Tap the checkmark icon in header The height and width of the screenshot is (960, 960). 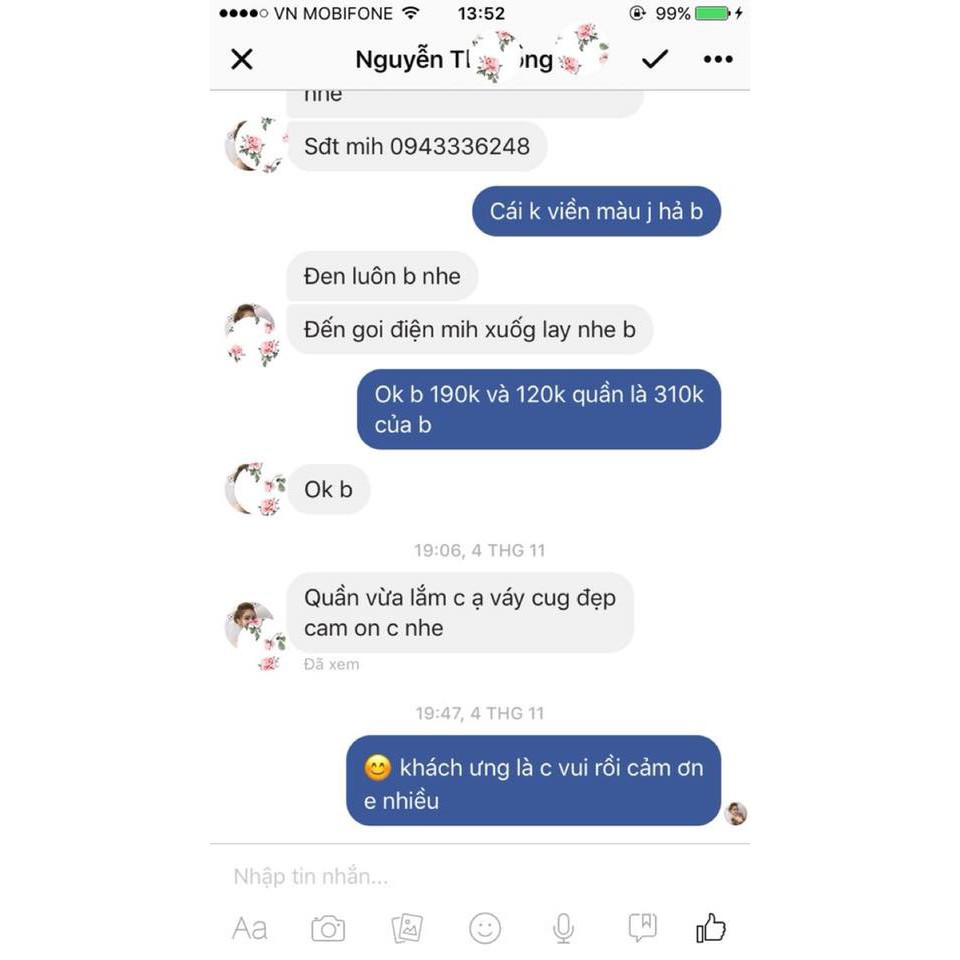(654, 60)
